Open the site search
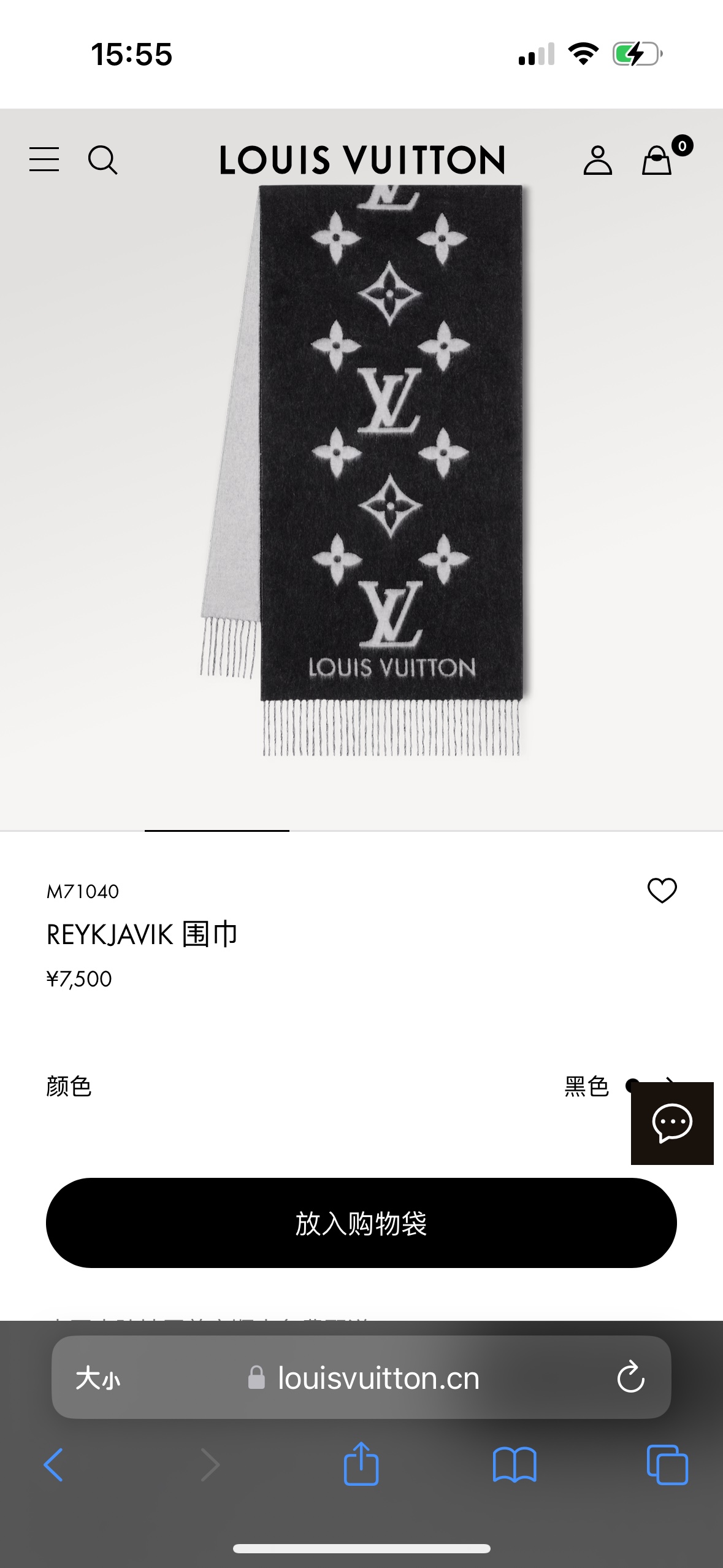Viewport: 723px width, 1568px height. [x=102, y=160]
